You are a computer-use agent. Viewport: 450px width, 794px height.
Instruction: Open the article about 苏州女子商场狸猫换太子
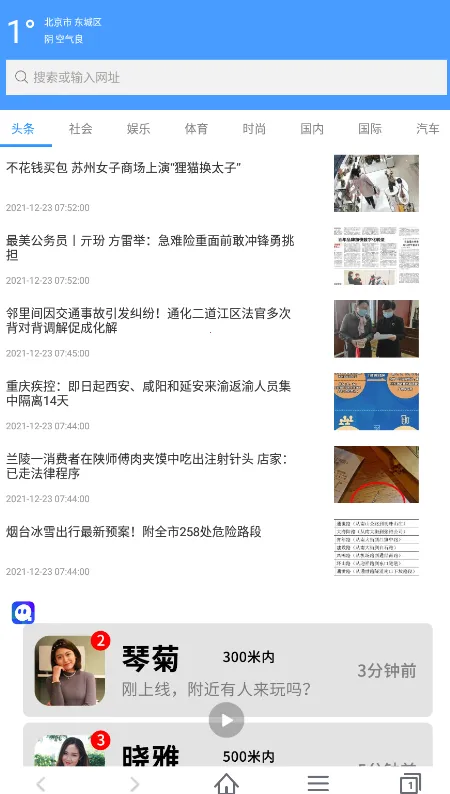pyautogui.click(x=213, y=183)
